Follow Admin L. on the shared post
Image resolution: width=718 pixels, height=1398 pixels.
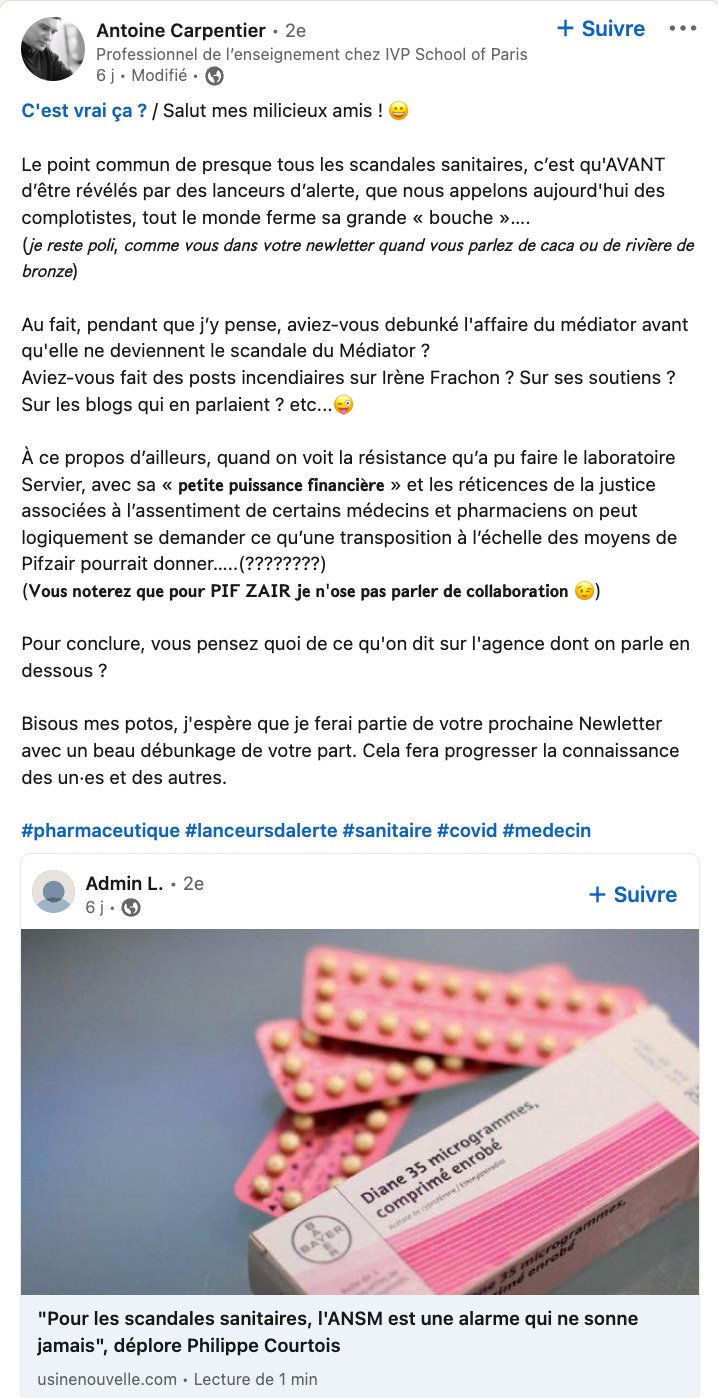(x=633, y=894)
